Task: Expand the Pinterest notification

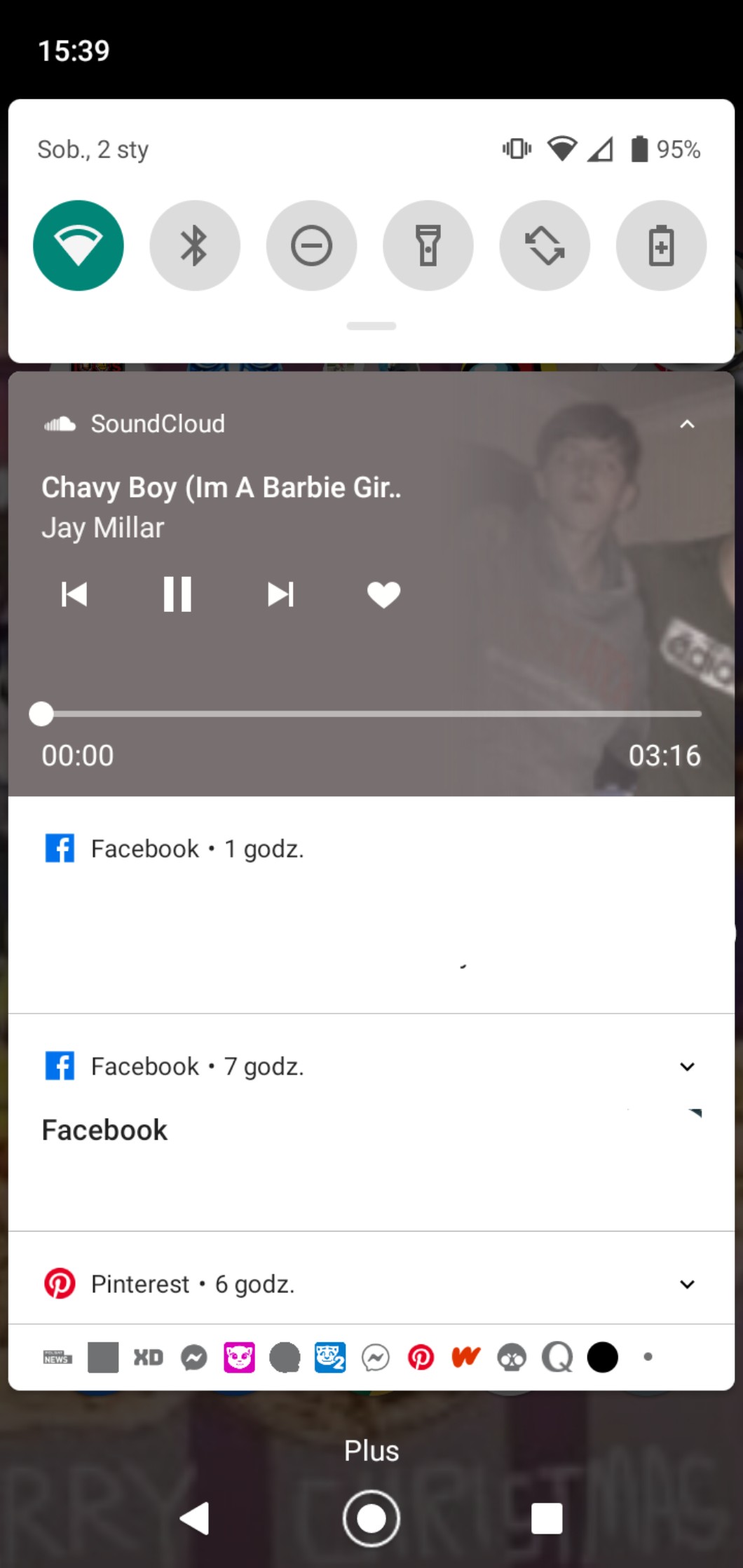Action: (x=687, y=1284)
